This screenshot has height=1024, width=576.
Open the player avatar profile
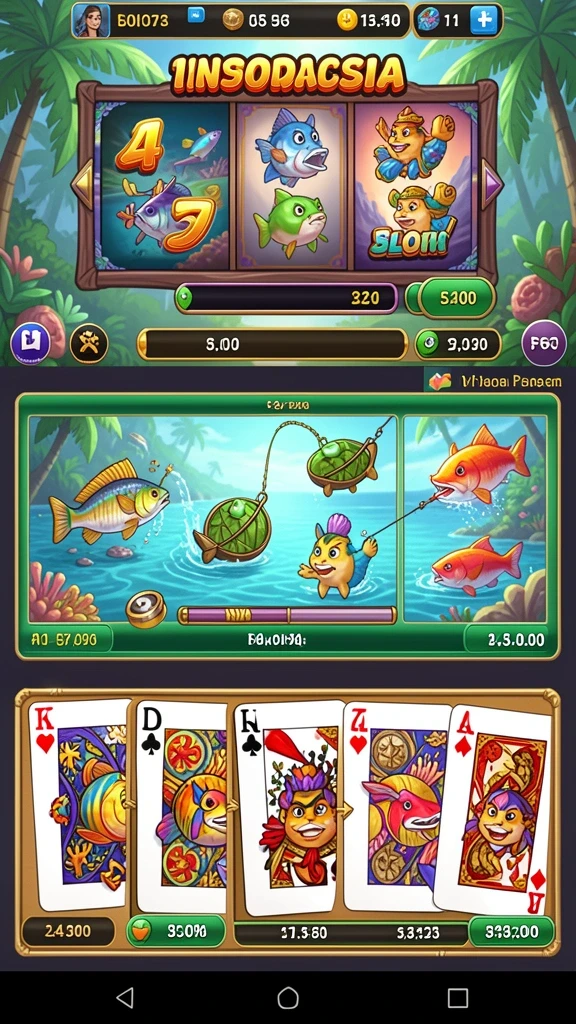pos(91,20)
